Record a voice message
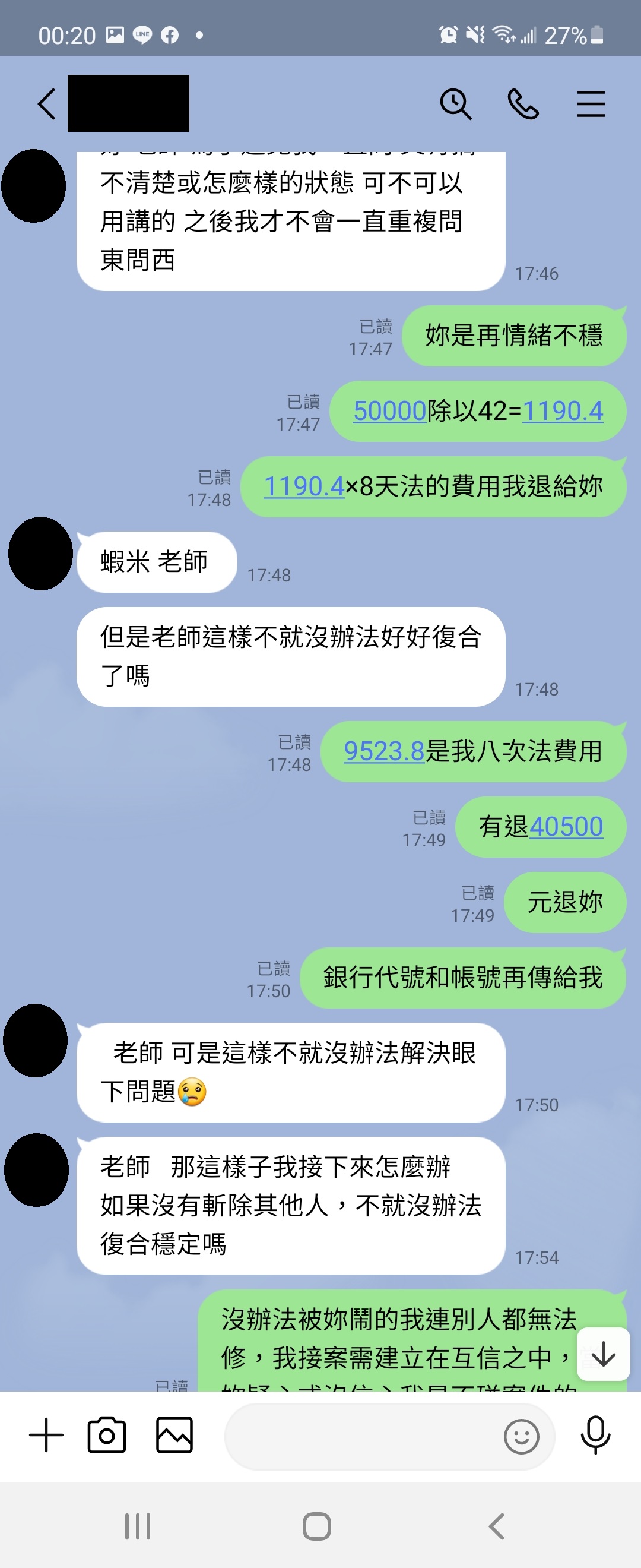This screenshot has height=1568, width=641. point(595,1436)
